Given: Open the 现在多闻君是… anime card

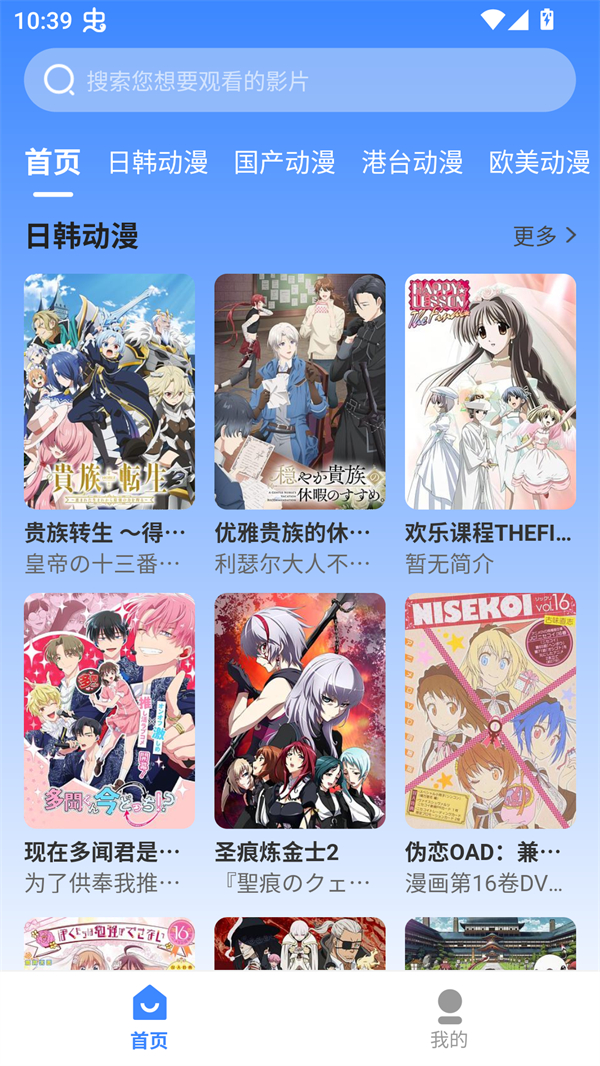Looking at the screenshot, I should point(110,711).
